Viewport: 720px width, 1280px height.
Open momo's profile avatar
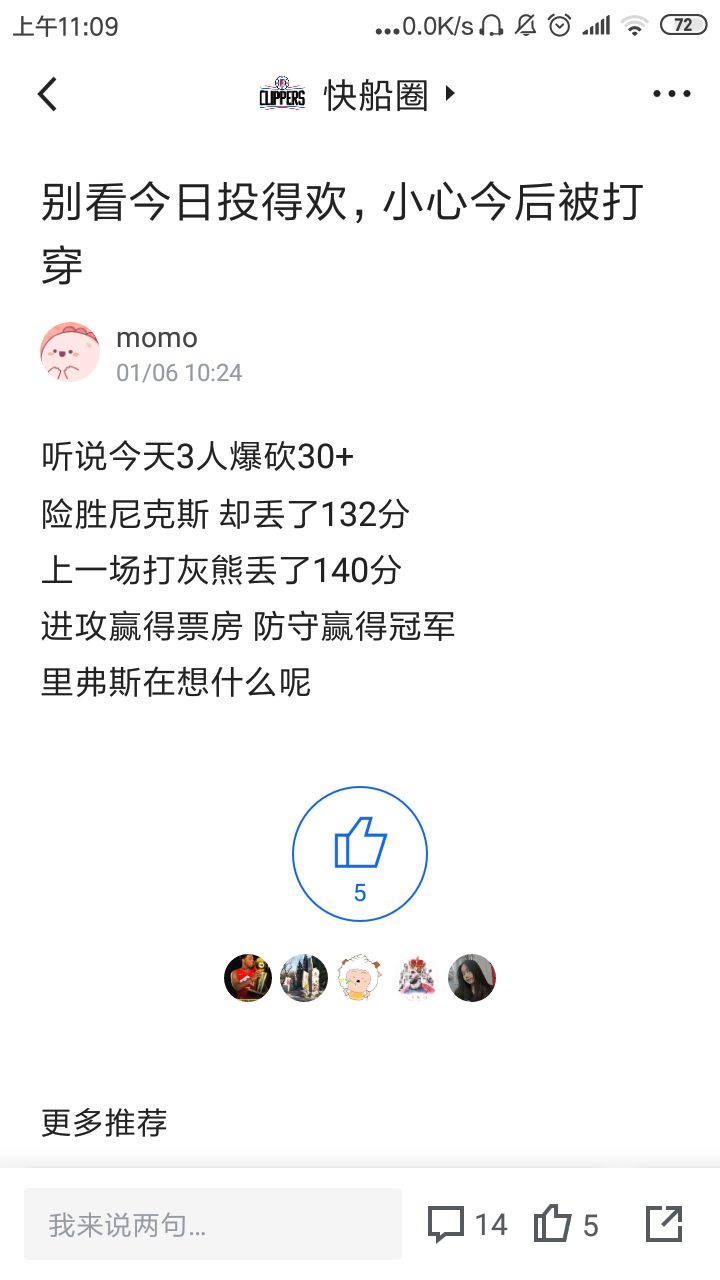pos(70,352)
